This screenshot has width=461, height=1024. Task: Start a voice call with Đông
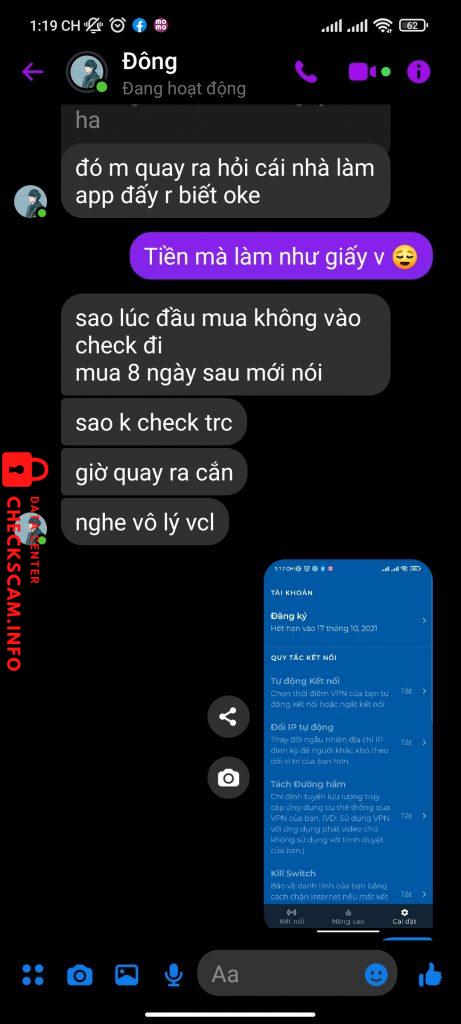click(305, 71)
